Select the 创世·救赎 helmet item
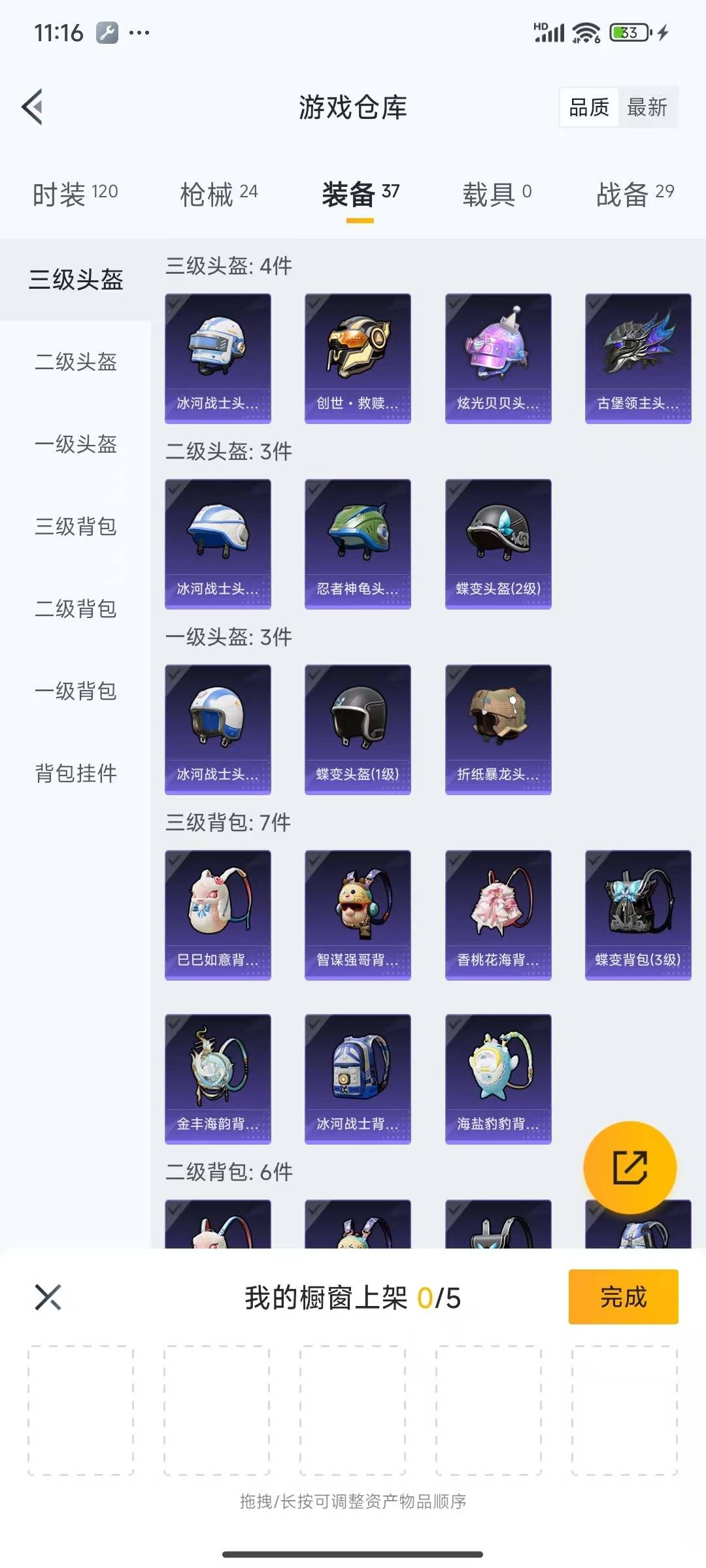This screenshot has width=706, height=1568. pyautogui.click(x=358, y=358)
